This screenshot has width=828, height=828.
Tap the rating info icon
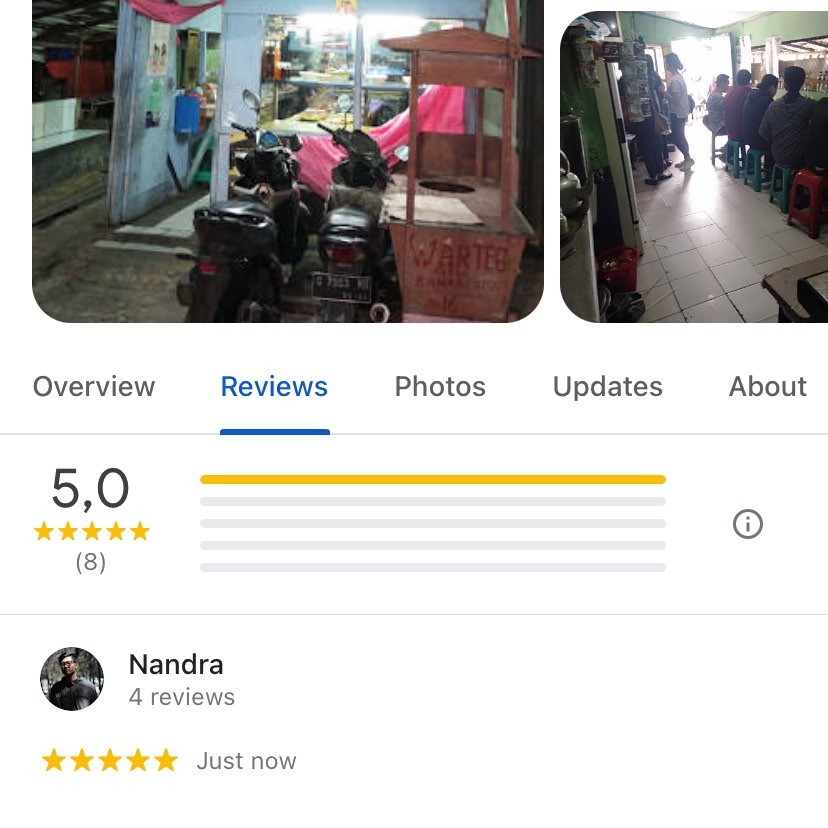(748, 524)
